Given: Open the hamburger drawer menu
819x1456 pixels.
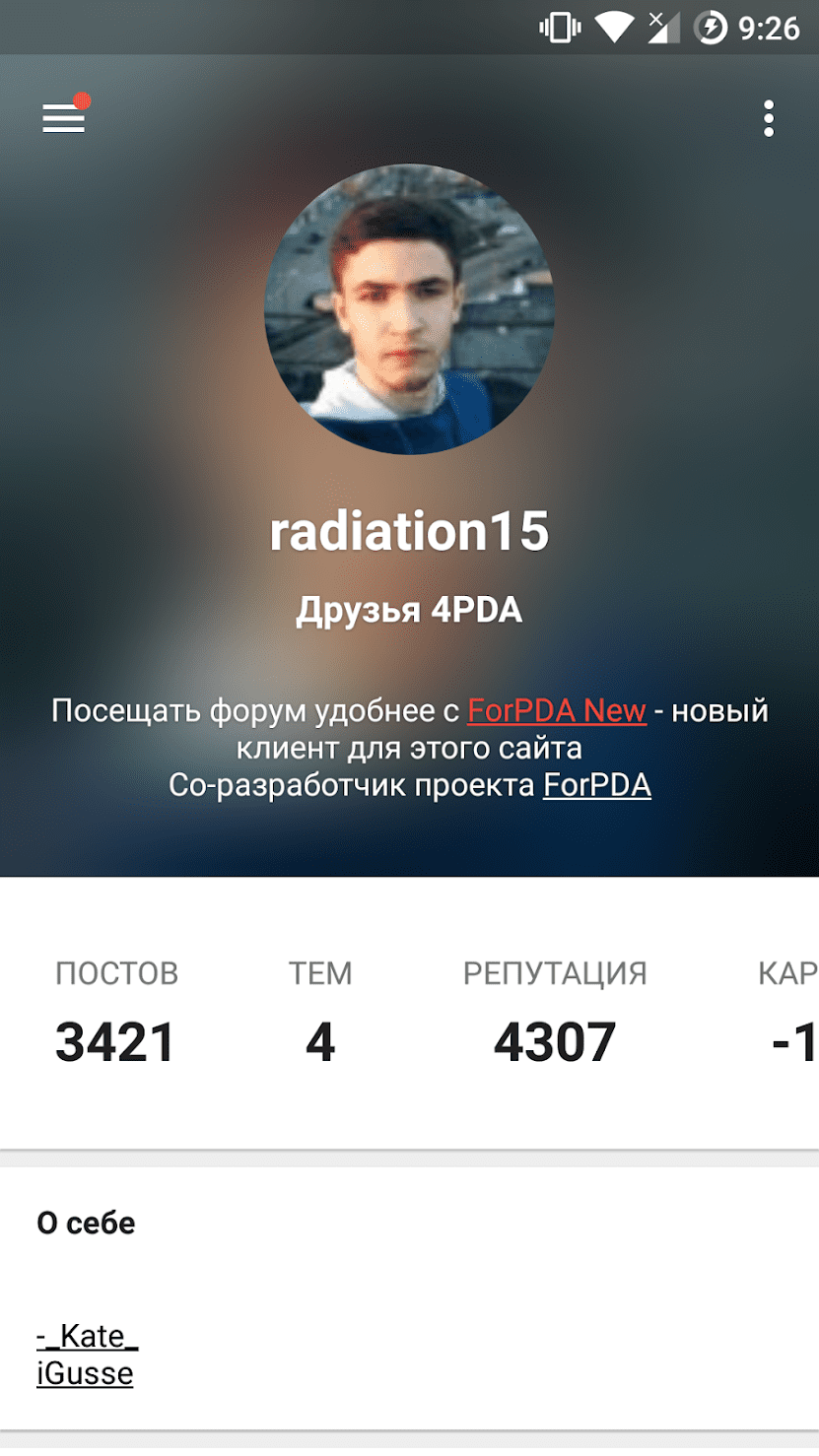Looking at the screenshot, I should tap(64, 118).
